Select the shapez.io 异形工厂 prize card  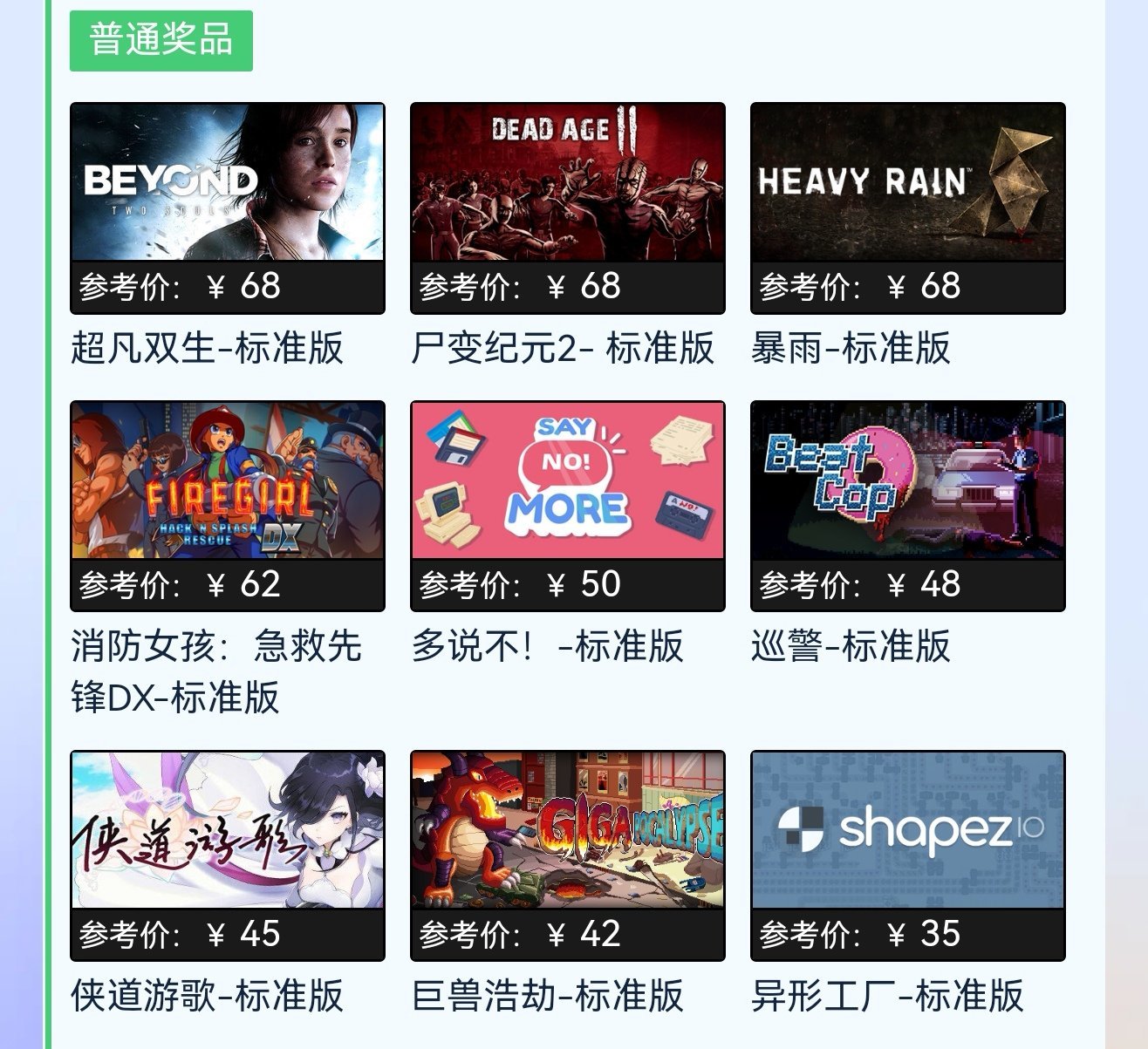point(907,831)
